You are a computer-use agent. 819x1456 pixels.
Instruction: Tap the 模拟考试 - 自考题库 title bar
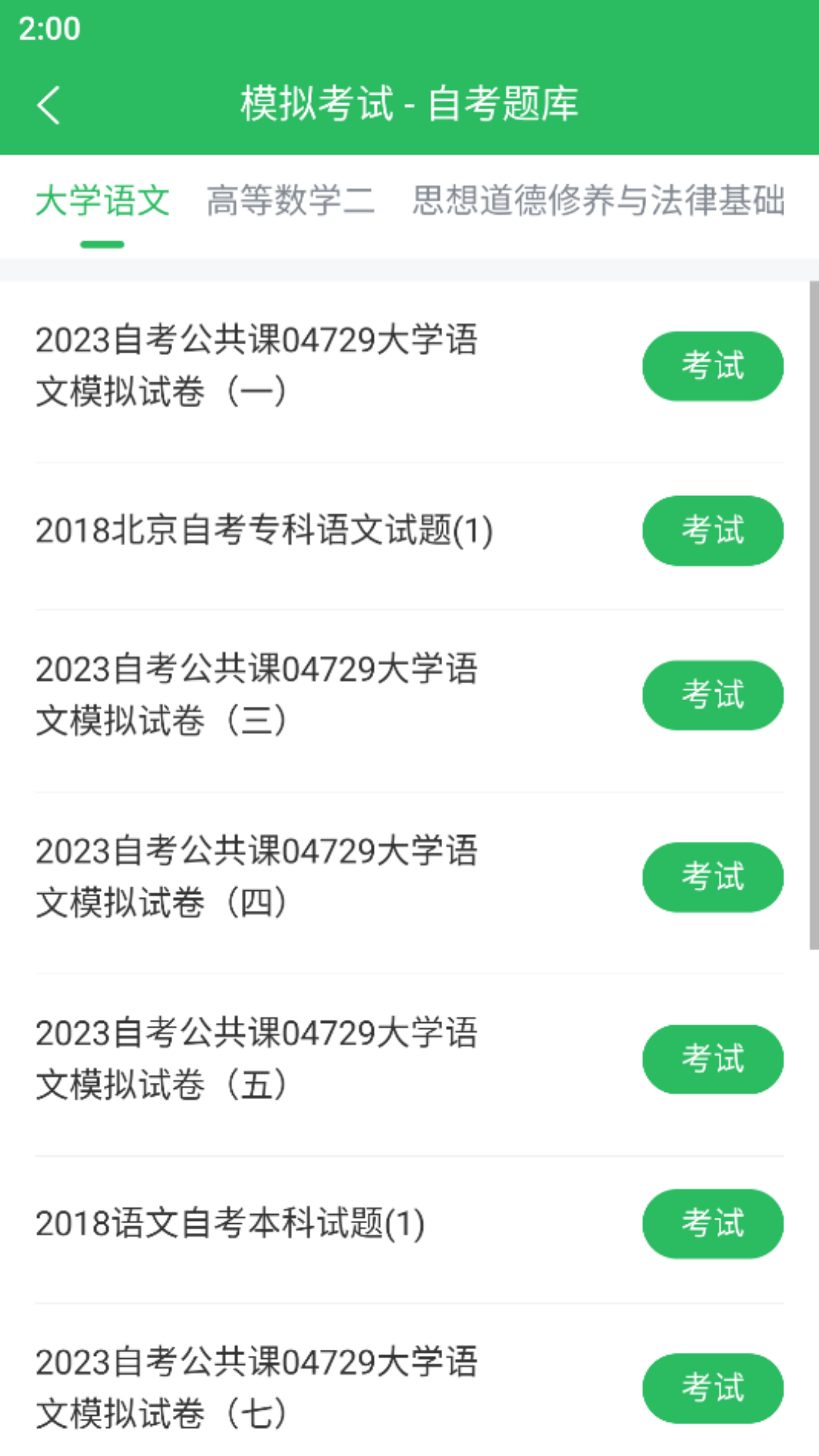[x=409, y=105]
